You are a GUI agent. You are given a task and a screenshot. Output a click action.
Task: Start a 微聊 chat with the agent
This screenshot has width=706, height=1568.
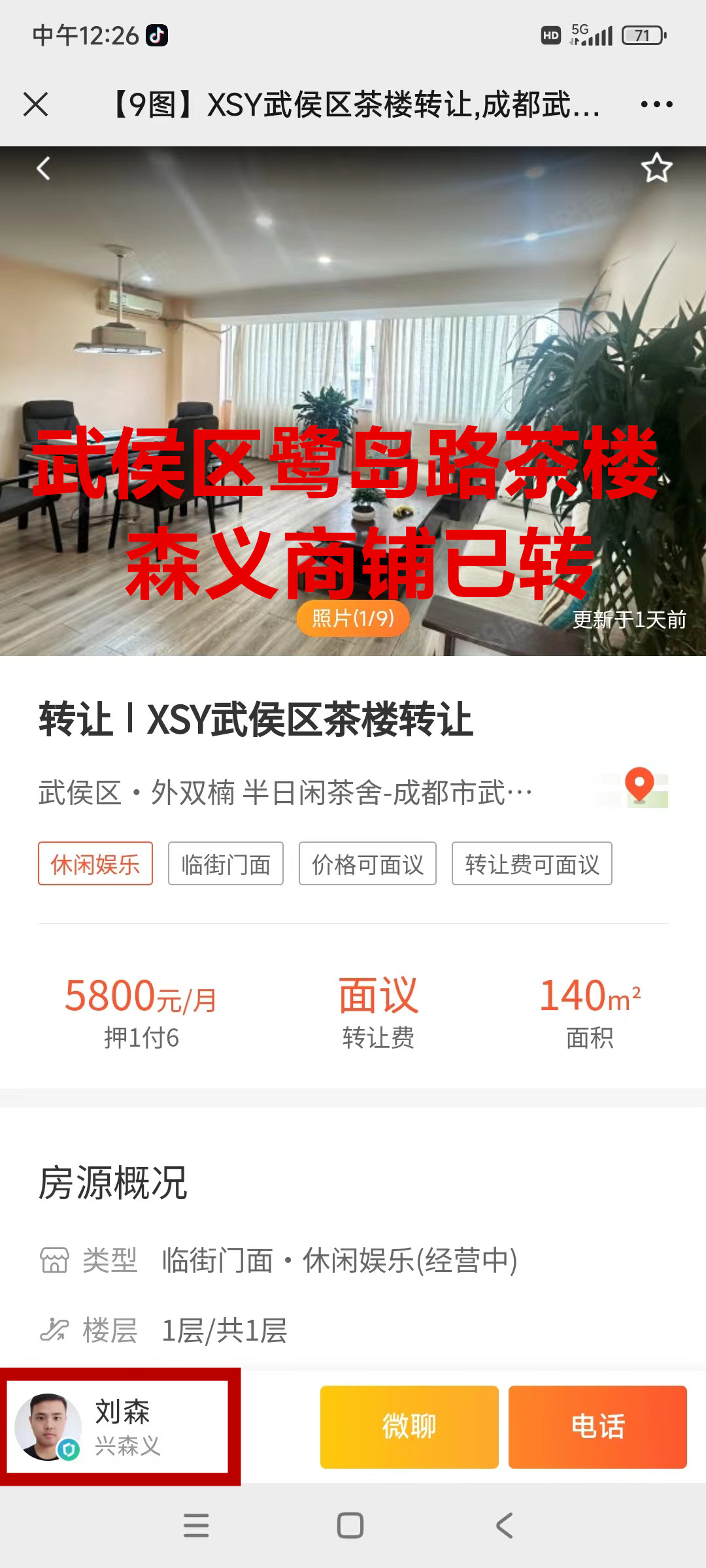coord(409,1427)
